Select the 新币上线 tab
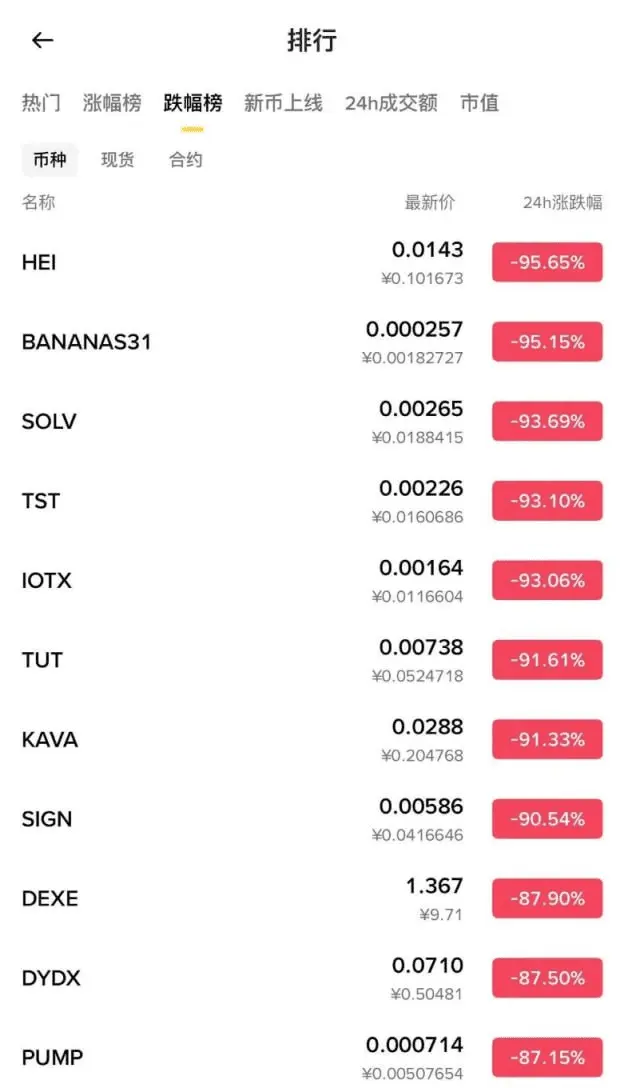624x1088 pixels. (283, 103)
